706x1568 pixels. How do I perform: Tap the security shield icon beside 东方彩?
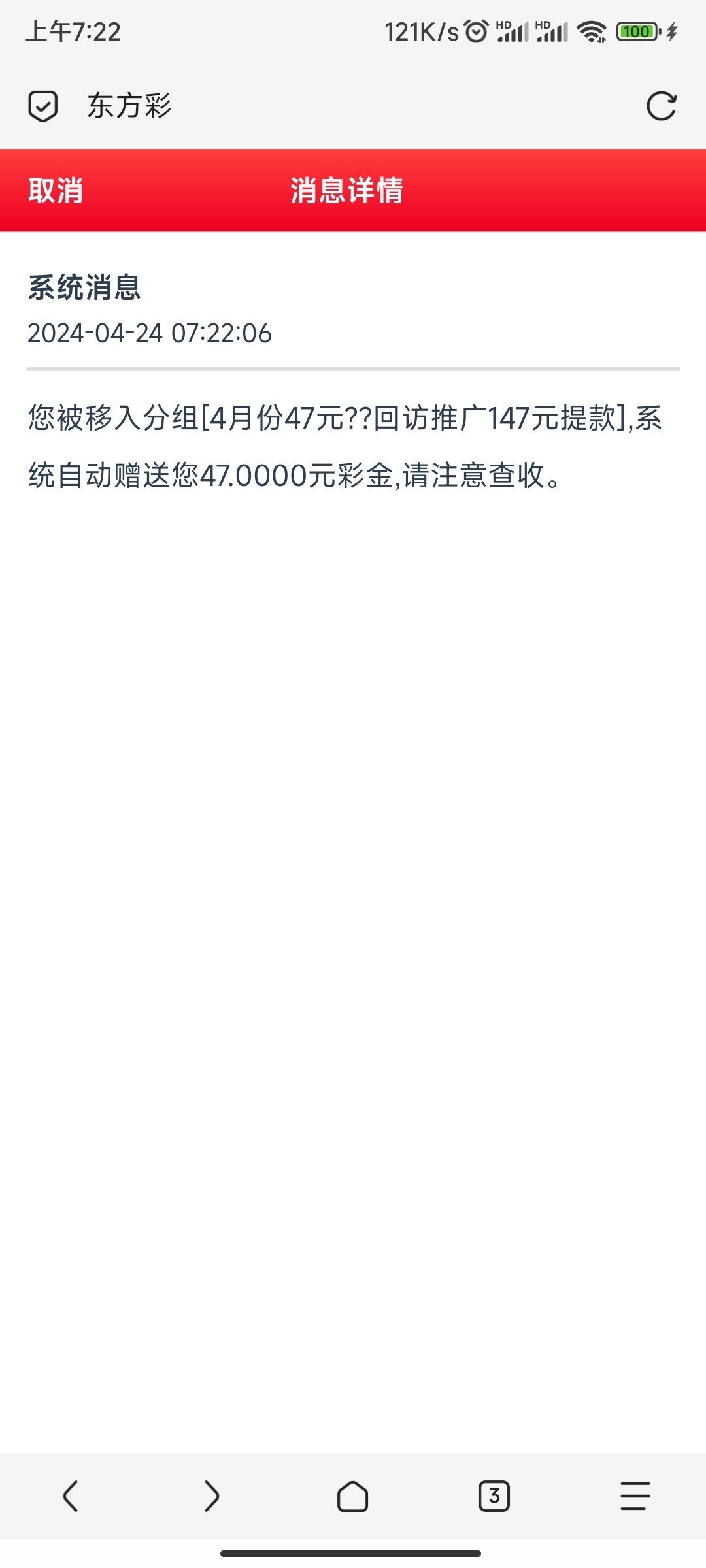pos(42,106)
